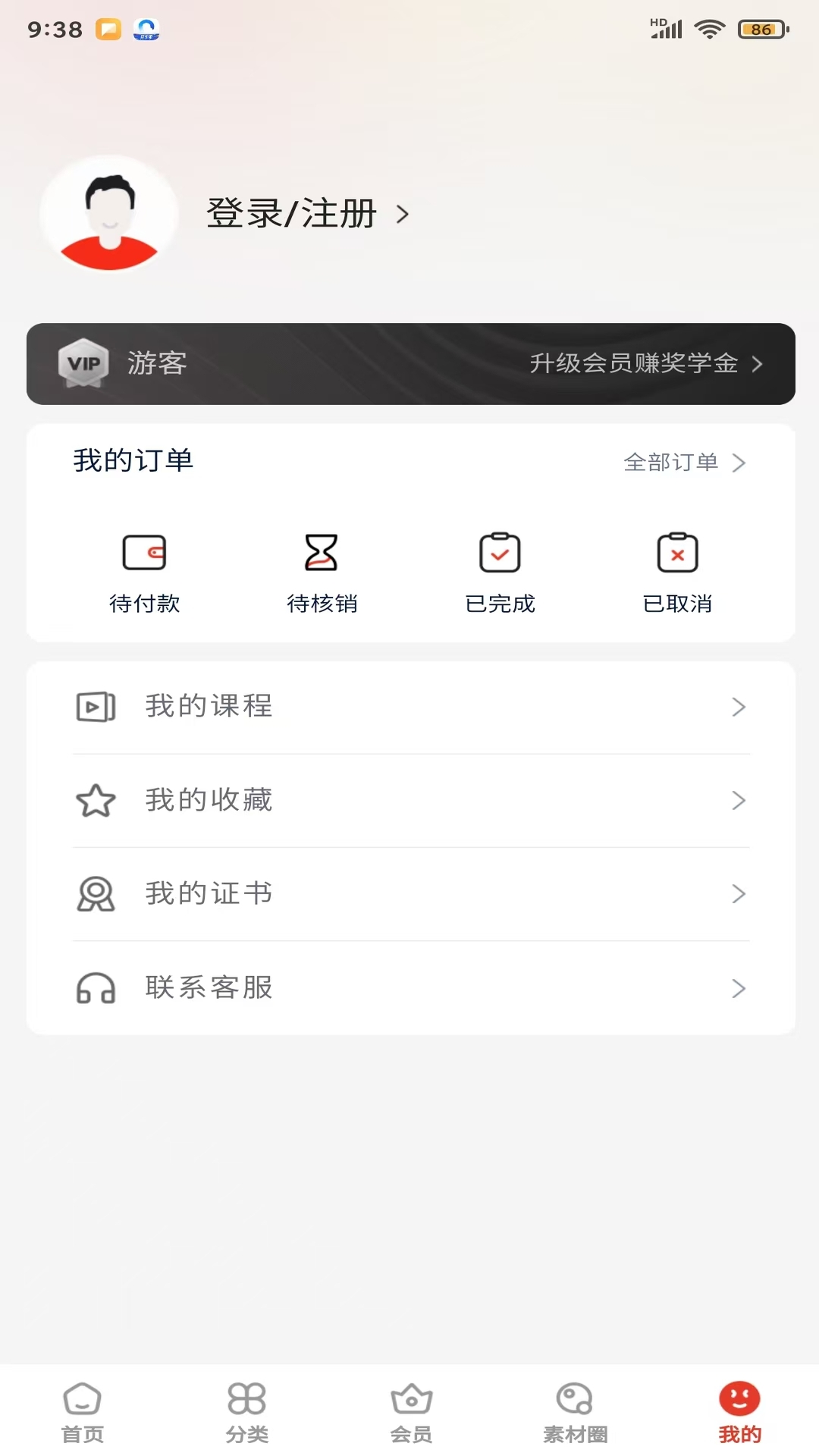The image size is (819, 1456).
Task: Go to 我的收藏
Action: pos(410,801)
